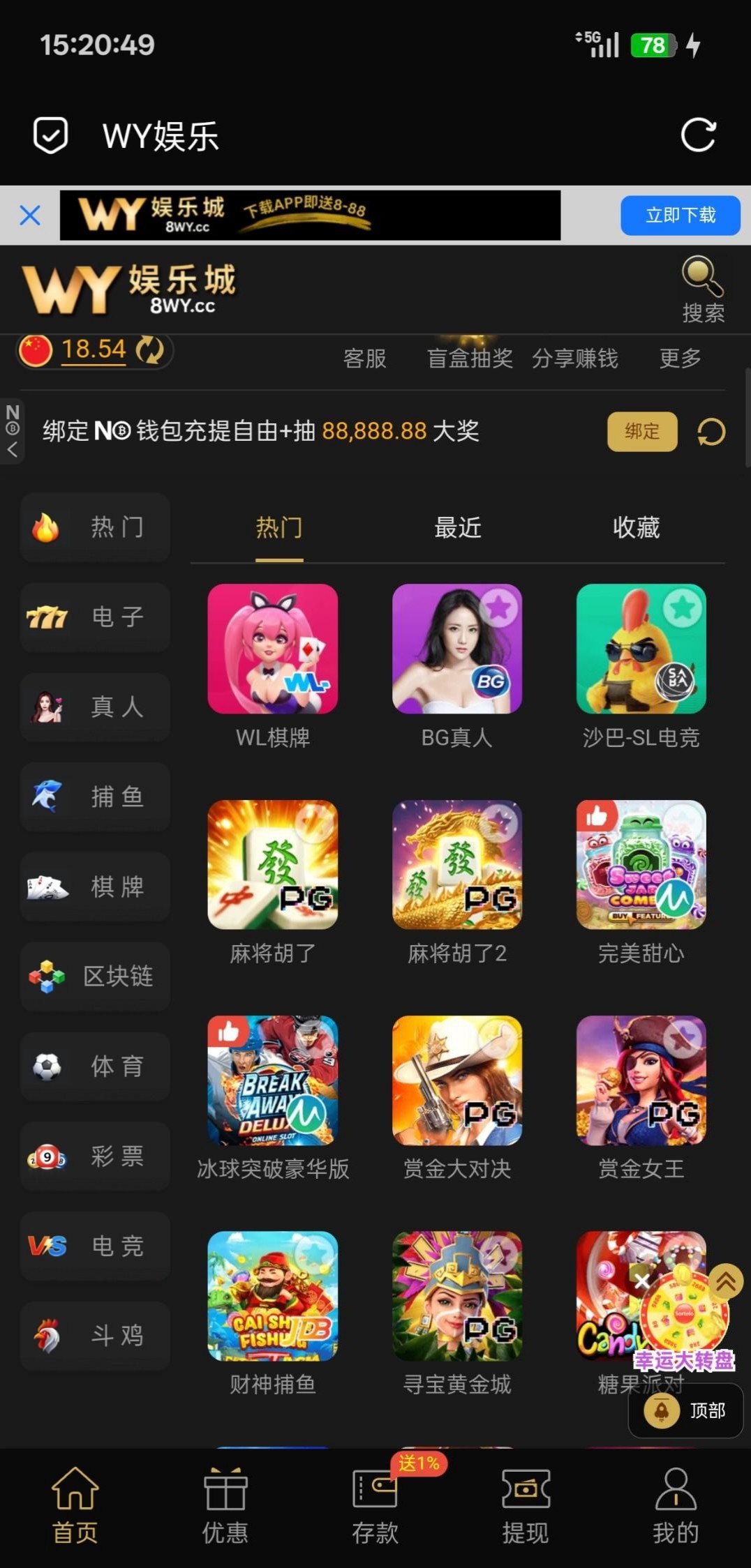This screenshot has width=751, height=1568.
Task: Reload the page with the refresh icon
Action: (698, 135)
